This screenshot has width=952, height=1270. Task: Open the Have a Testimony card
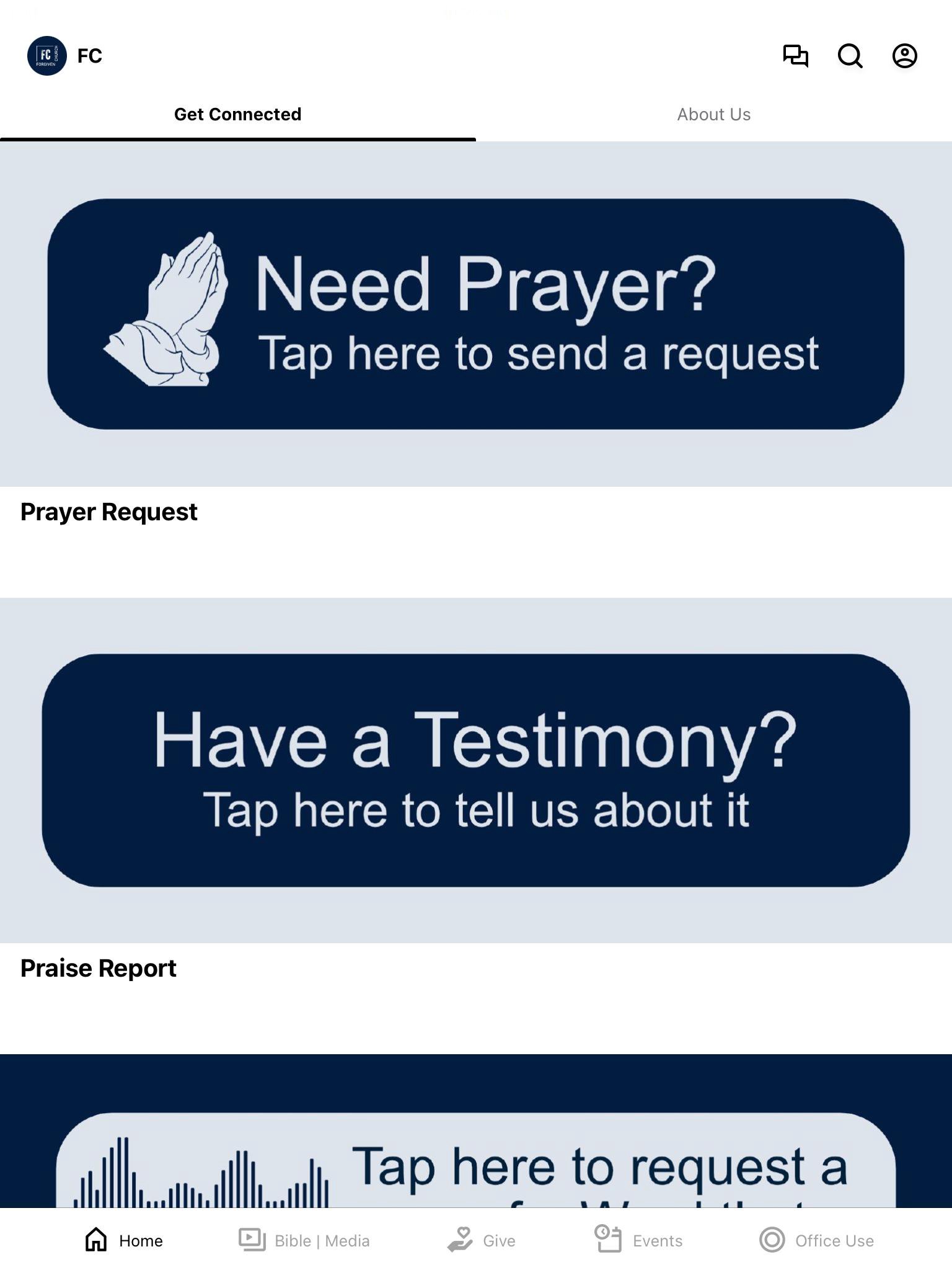(476, 770)
